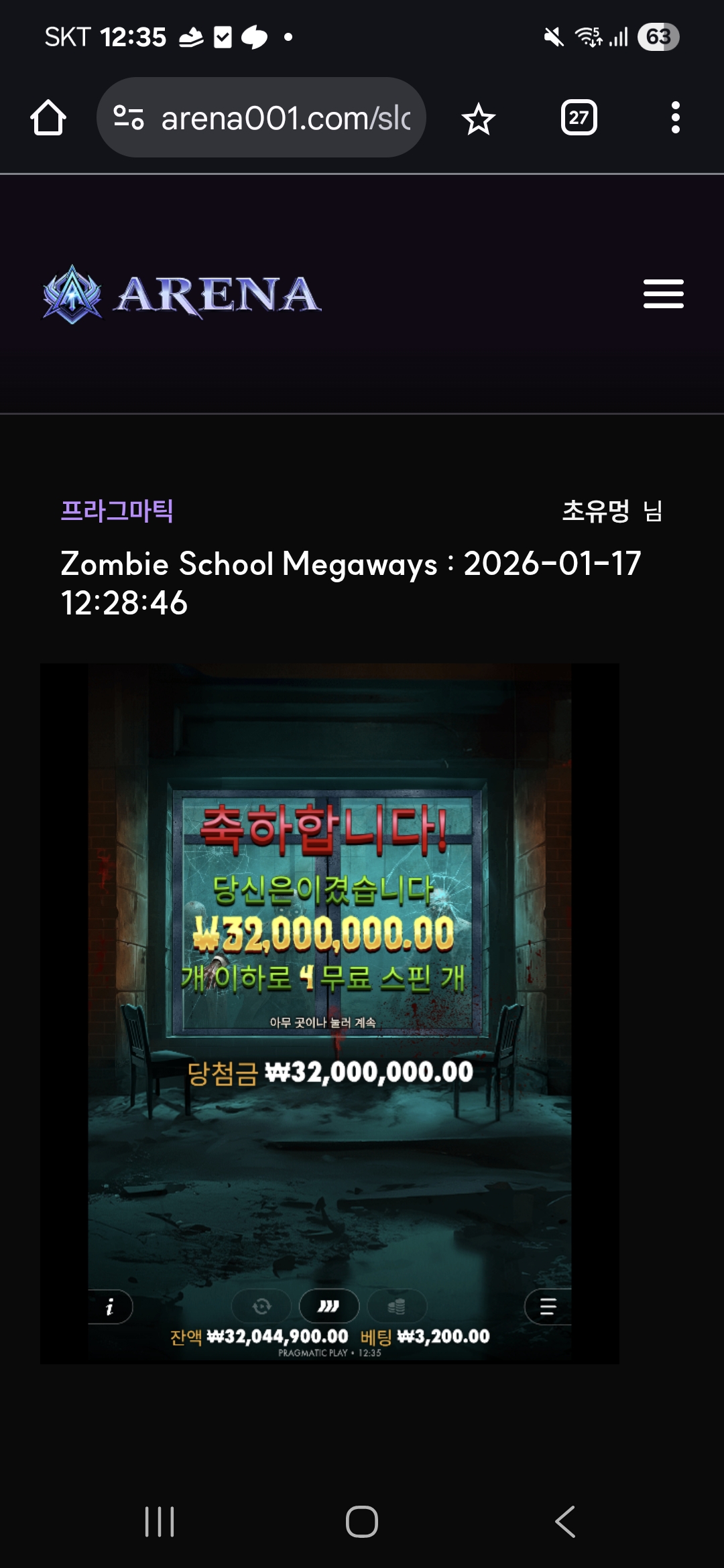Open the browser's three-dot overflow menu
Image resolution: width=724 pixels, height=1568 pixels.
[x=675, y=118]
